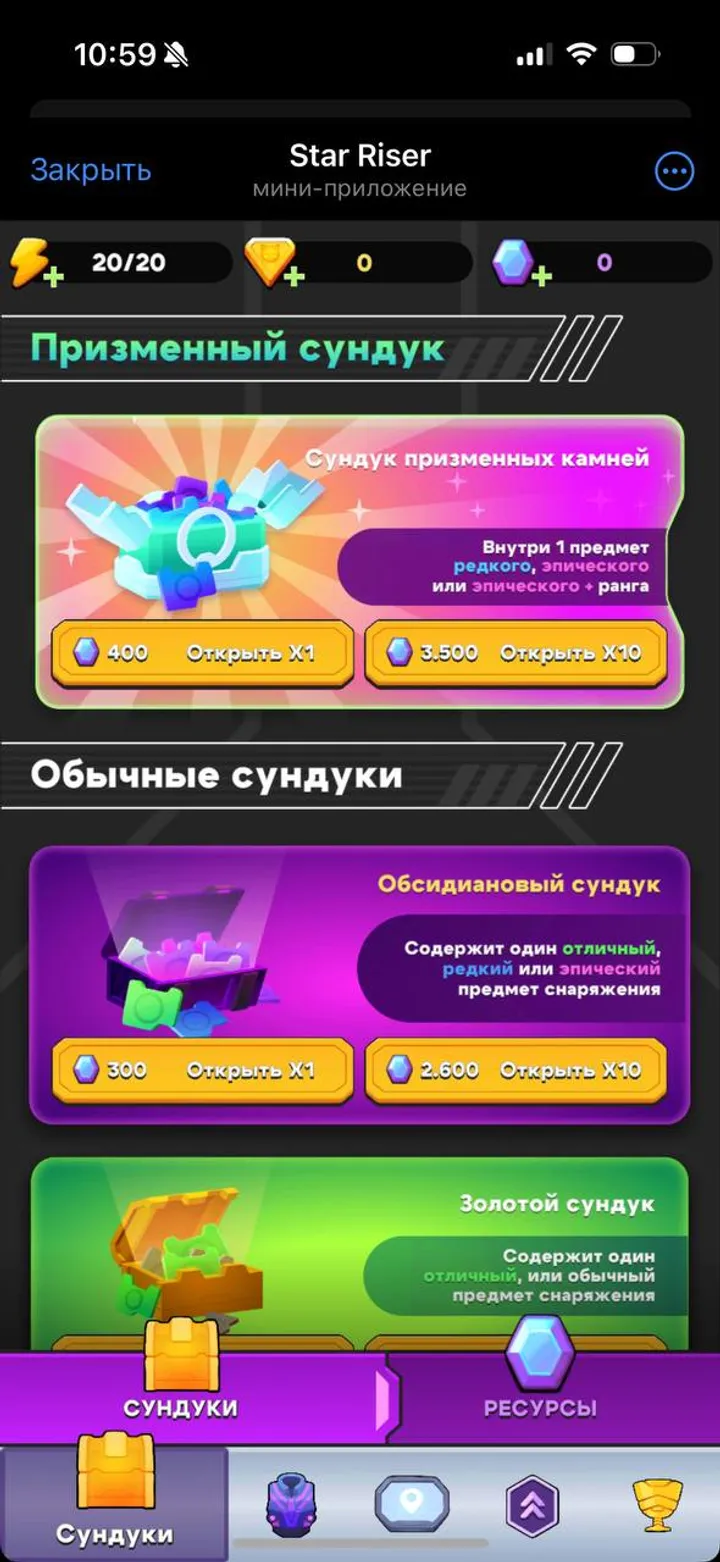This screenshot has width=720, height=1562.
Task: Tap the plus next to the yellow gem counter
Action: tap(293, 274)
